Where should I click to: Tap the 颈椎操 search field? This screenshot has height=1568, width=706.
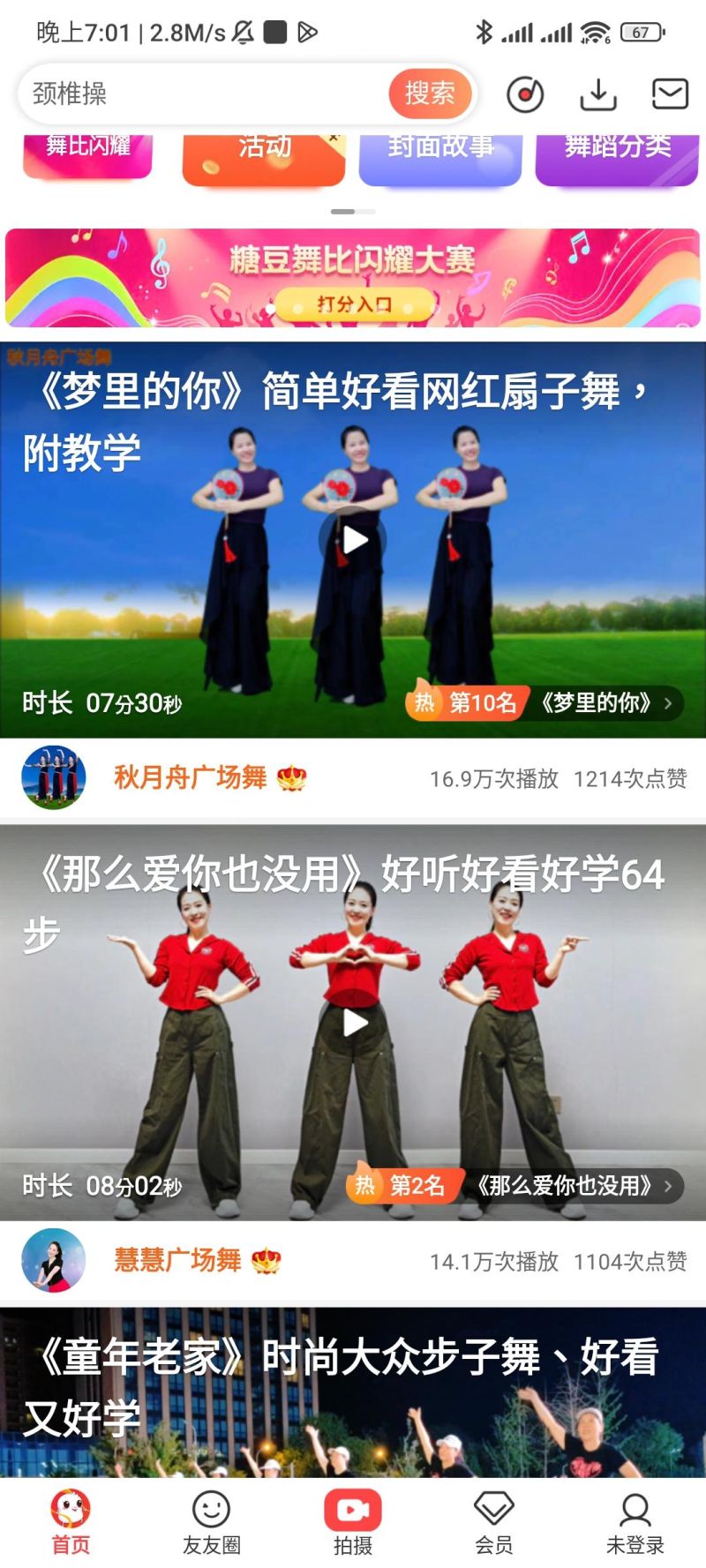pyautogui.click(x=203, y=94)
